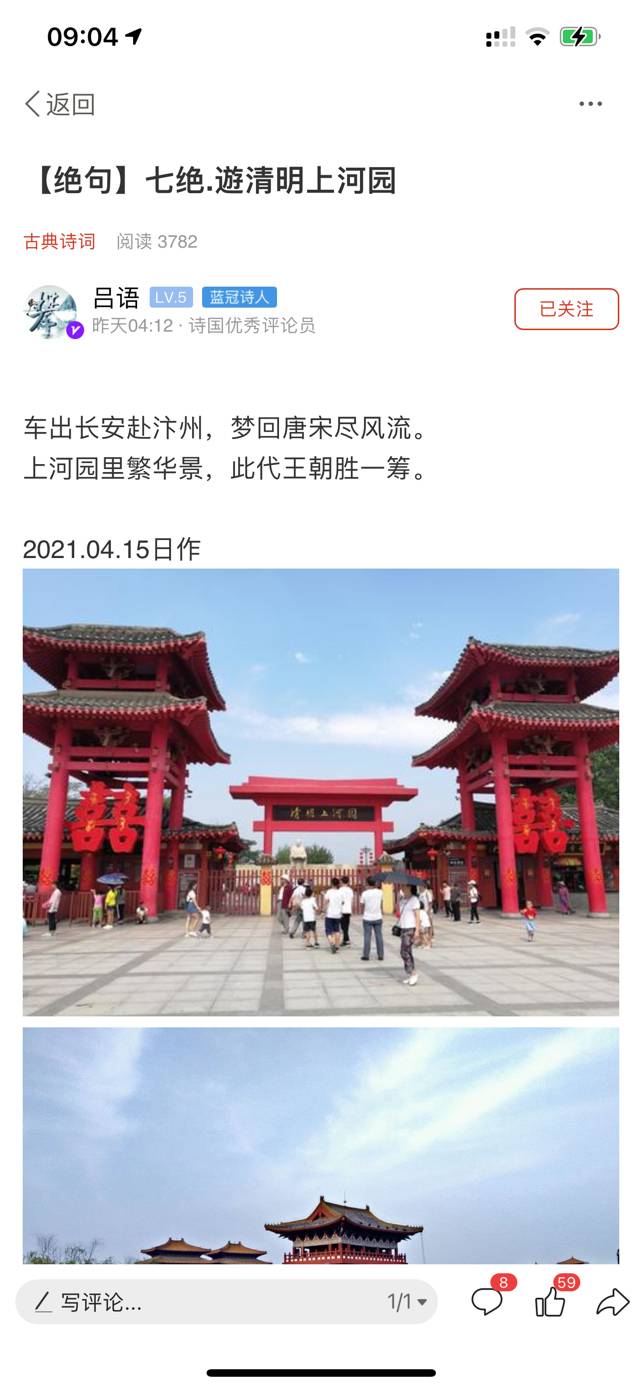Image resolution: width=642 pixels, height=1389 pixels.
Task: Expand the 1/1 page selector
Action: click(x=407, y=1302)
